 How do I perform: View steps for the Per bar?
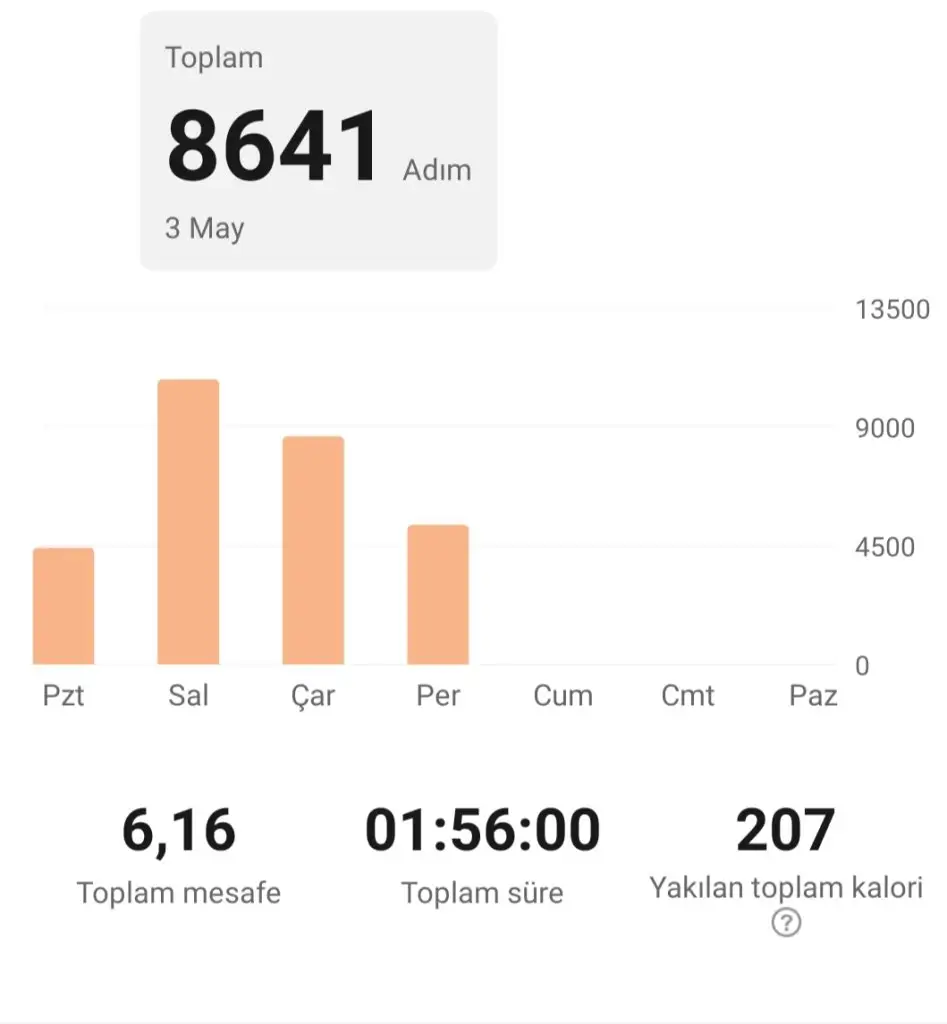(x=438, y=594)
